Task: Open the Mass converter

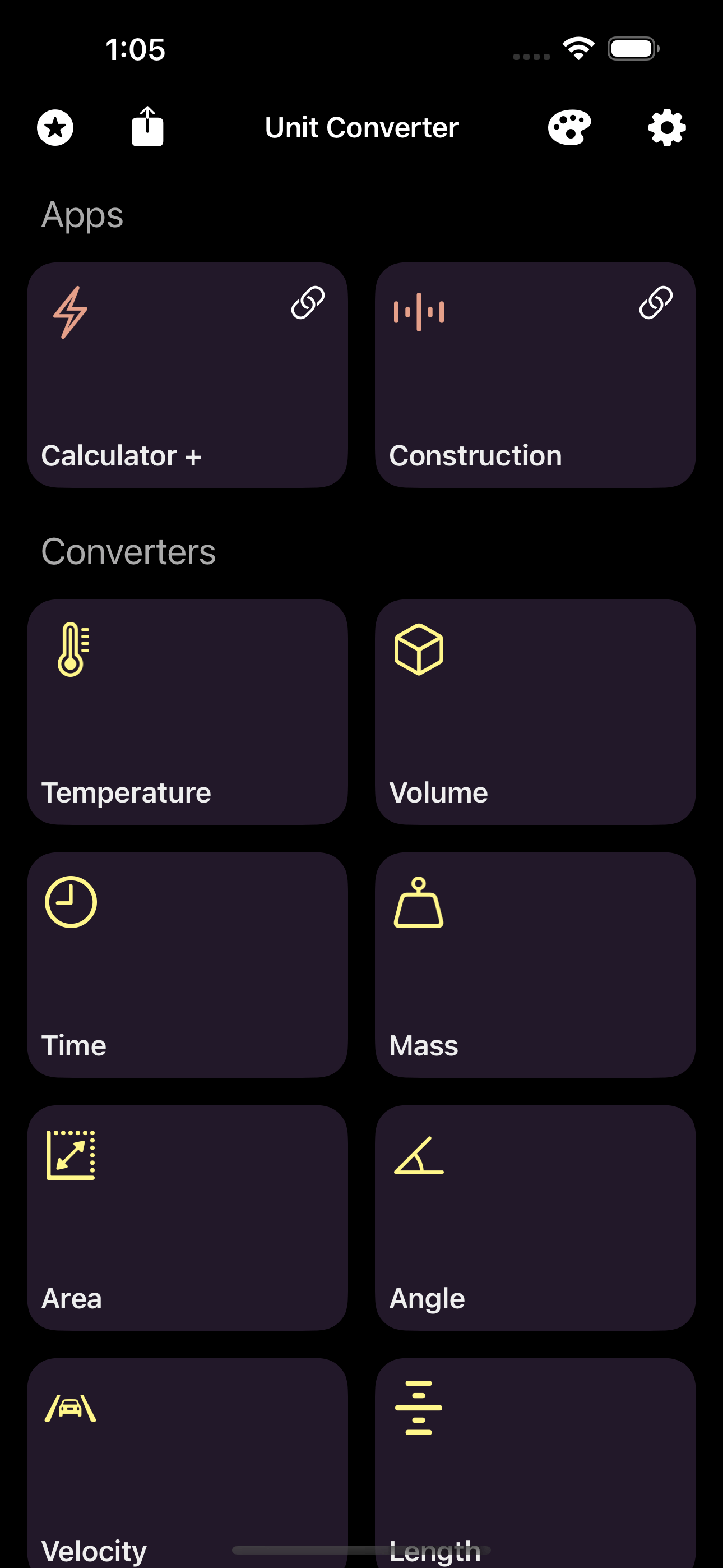Action: [x=535, y=965]
